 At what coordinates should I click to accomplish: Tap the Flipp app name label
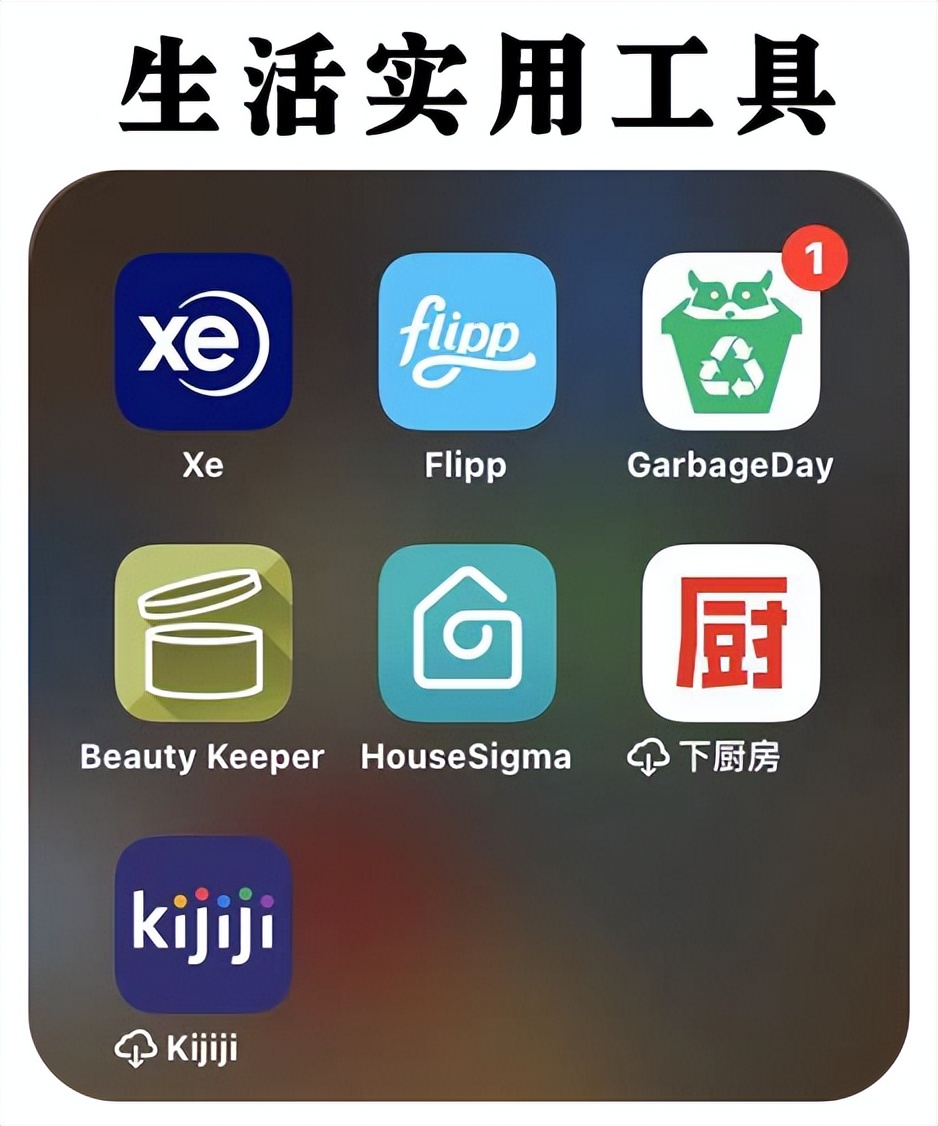466,463
